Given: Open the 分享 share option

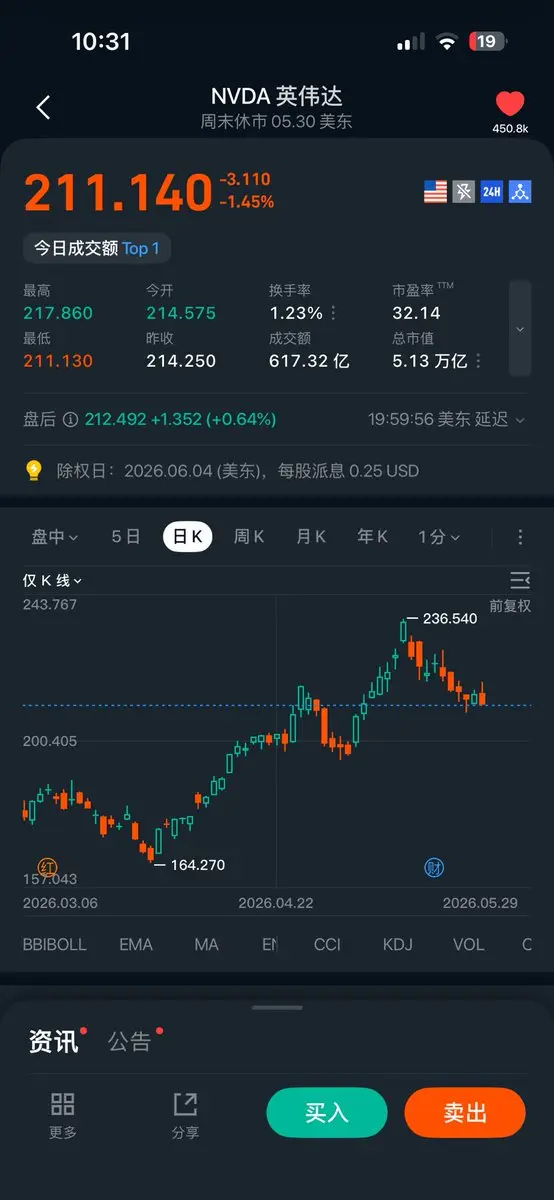Looking at the screenshot, I should [185, 1116].
